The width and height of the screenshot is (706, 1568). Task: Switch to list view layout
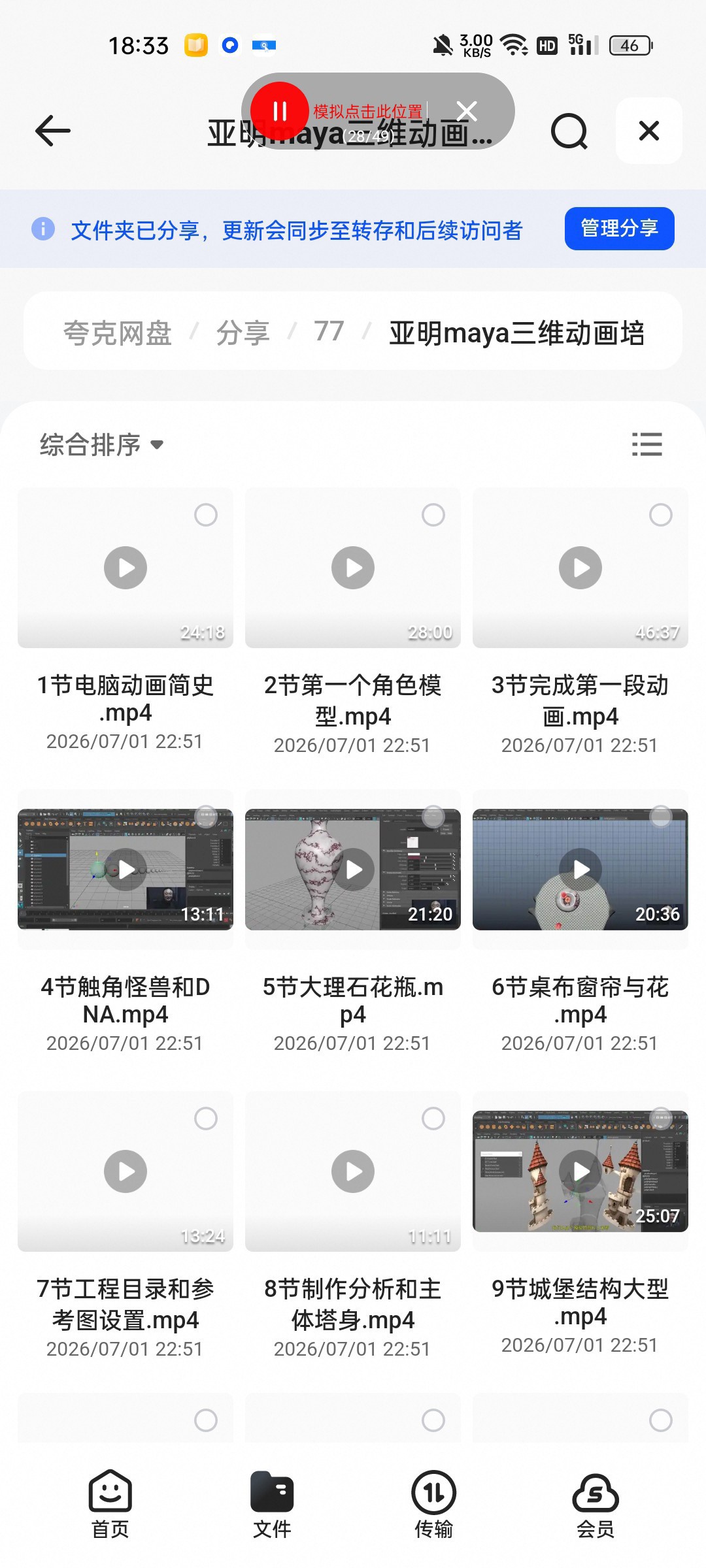tap(647, 444)
